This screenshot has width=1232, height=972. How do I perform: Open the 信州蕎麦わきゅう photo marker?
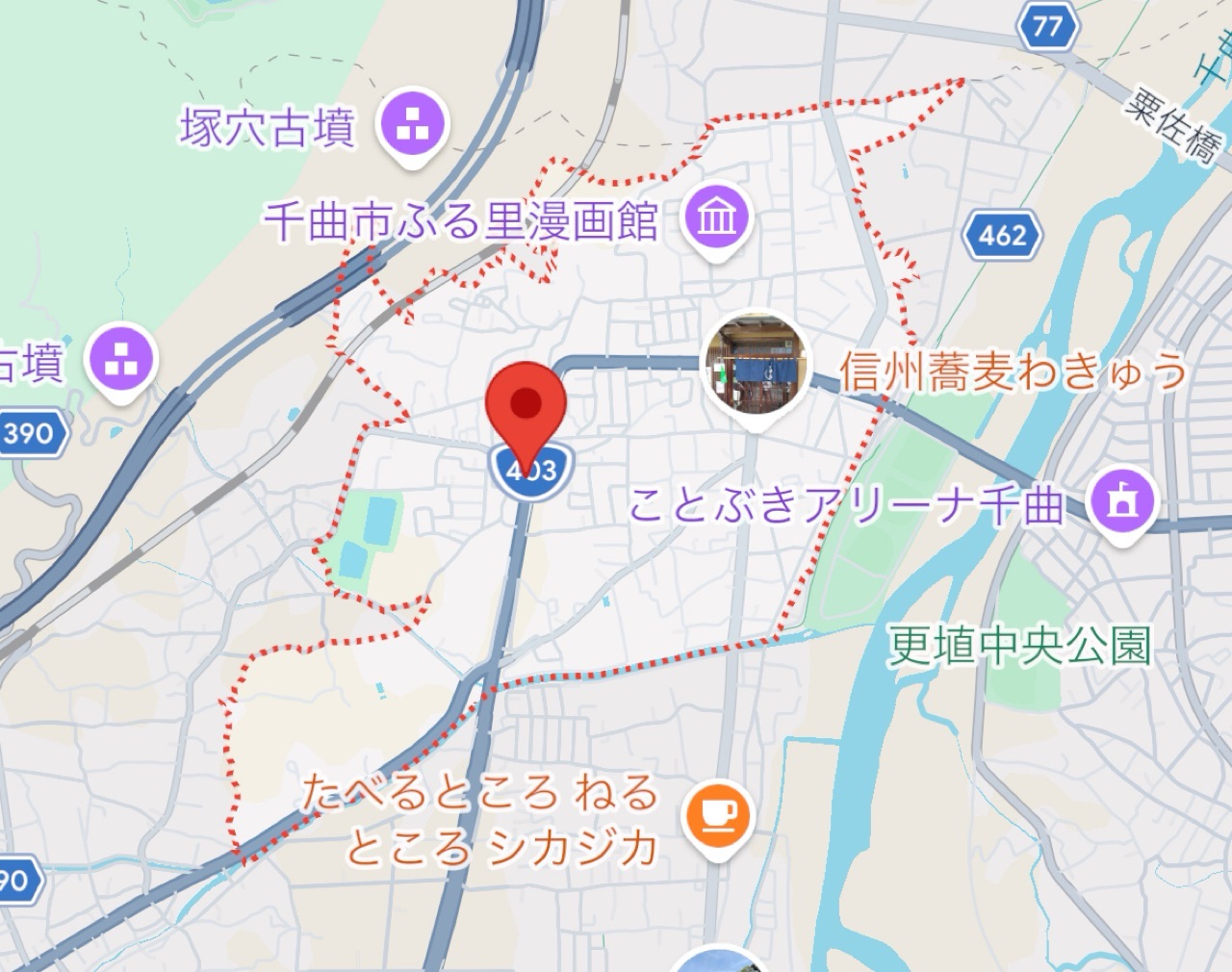click(756, 364)
